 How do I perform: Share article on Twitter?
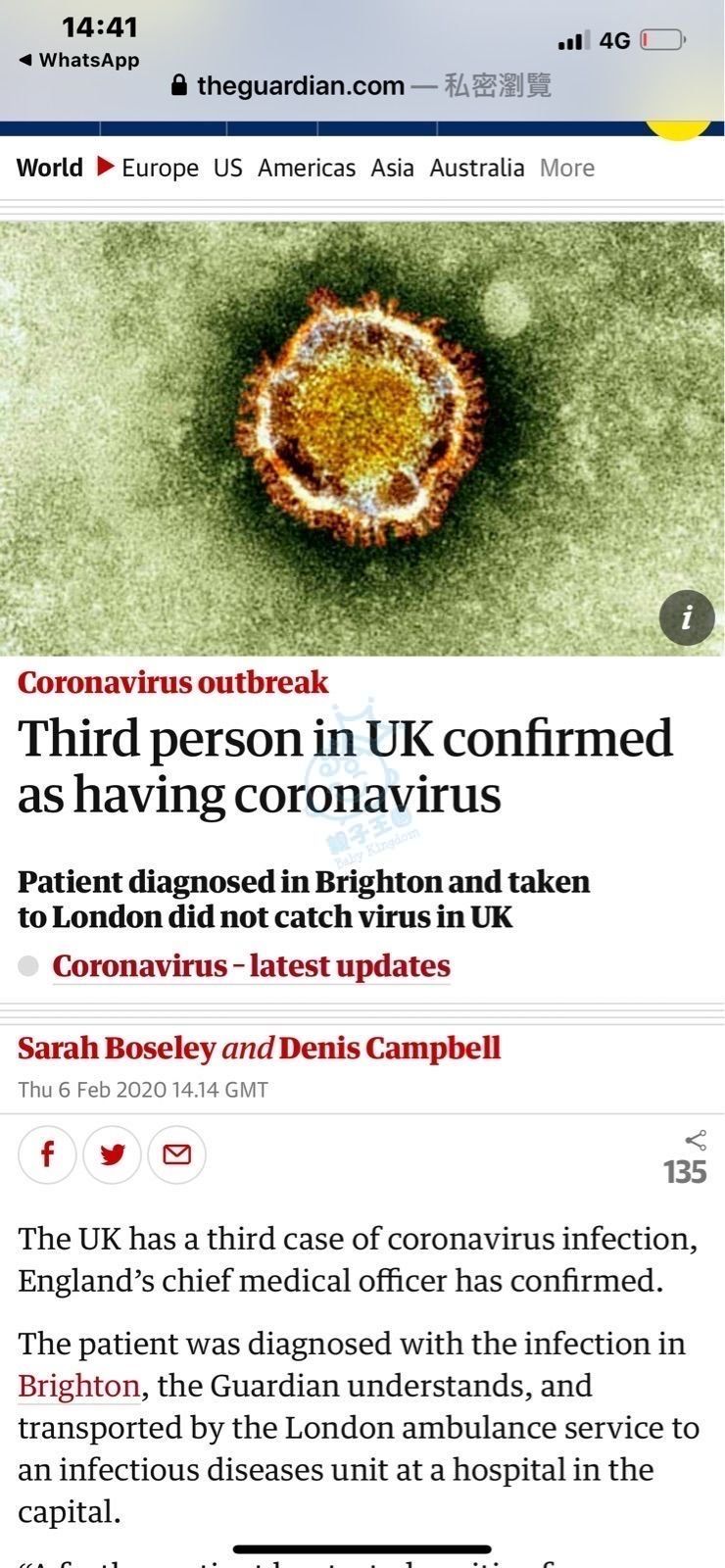(112, 1154)
